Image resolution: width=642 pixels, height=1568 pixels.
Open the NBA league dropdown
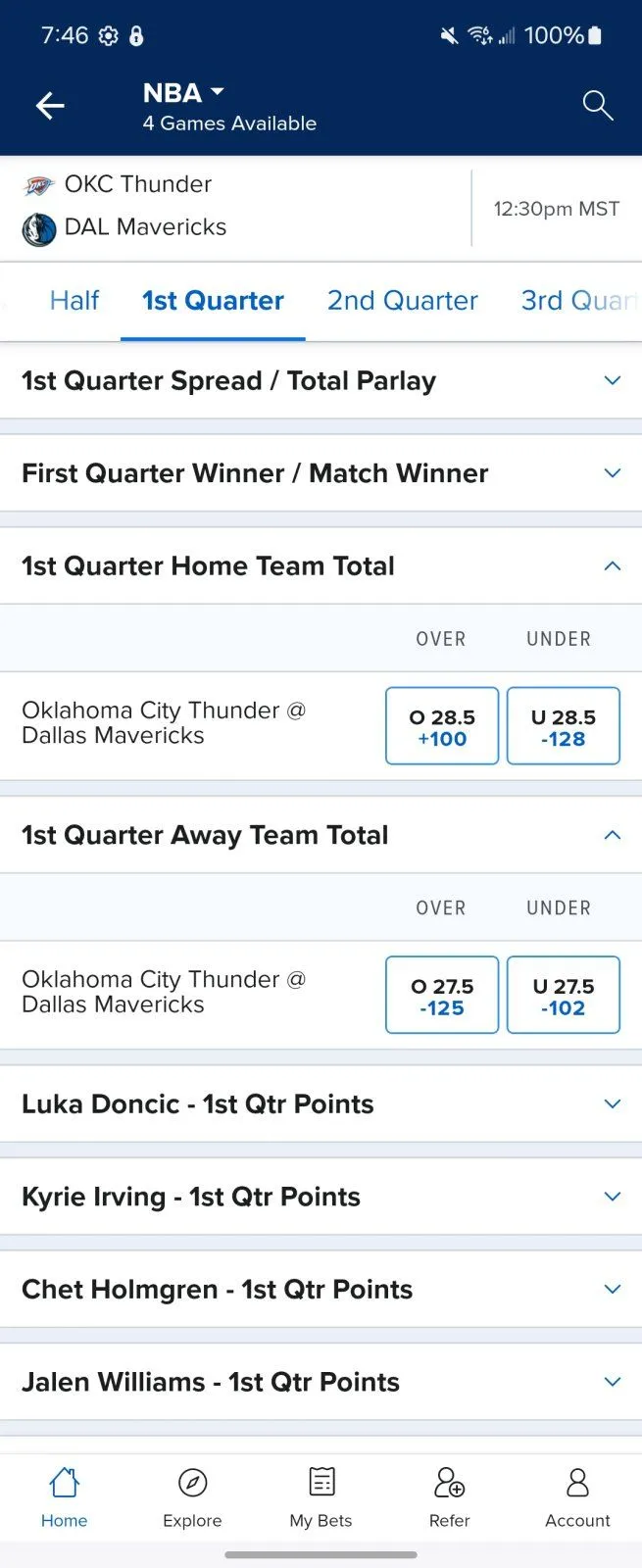[183, 93]
